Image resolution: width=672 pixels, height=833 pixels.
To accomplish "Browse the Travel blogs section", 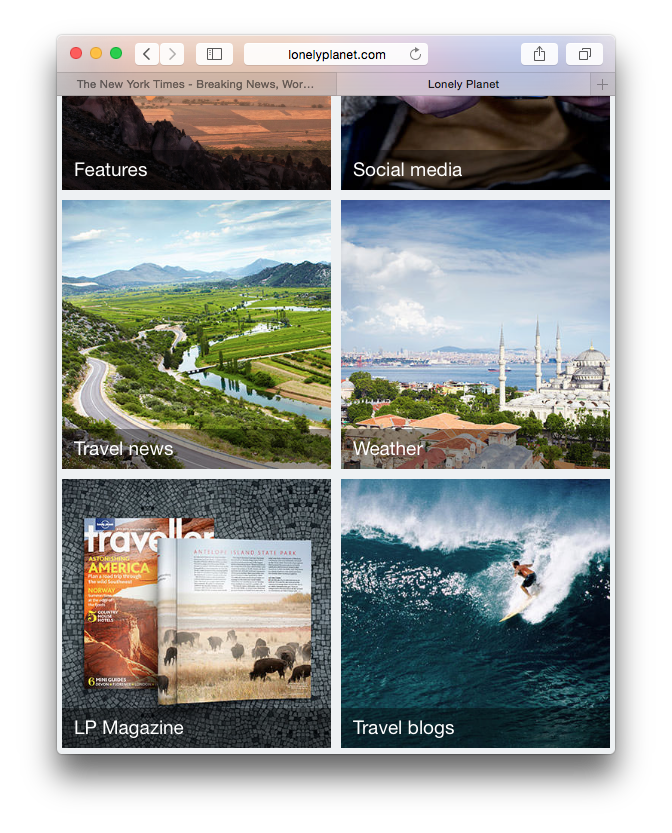I will [475, 613].
